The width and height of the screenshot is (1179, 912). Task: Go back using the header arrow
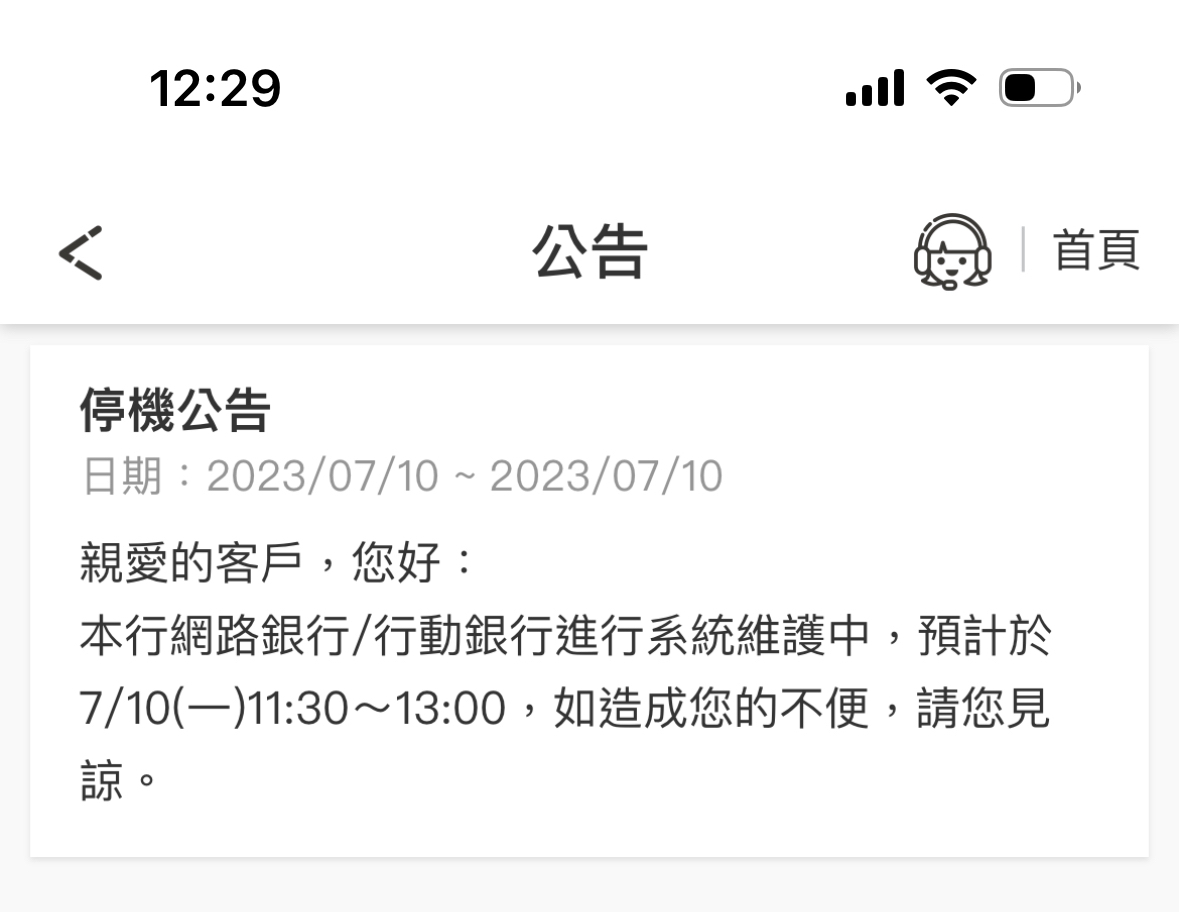coord(81,252)
